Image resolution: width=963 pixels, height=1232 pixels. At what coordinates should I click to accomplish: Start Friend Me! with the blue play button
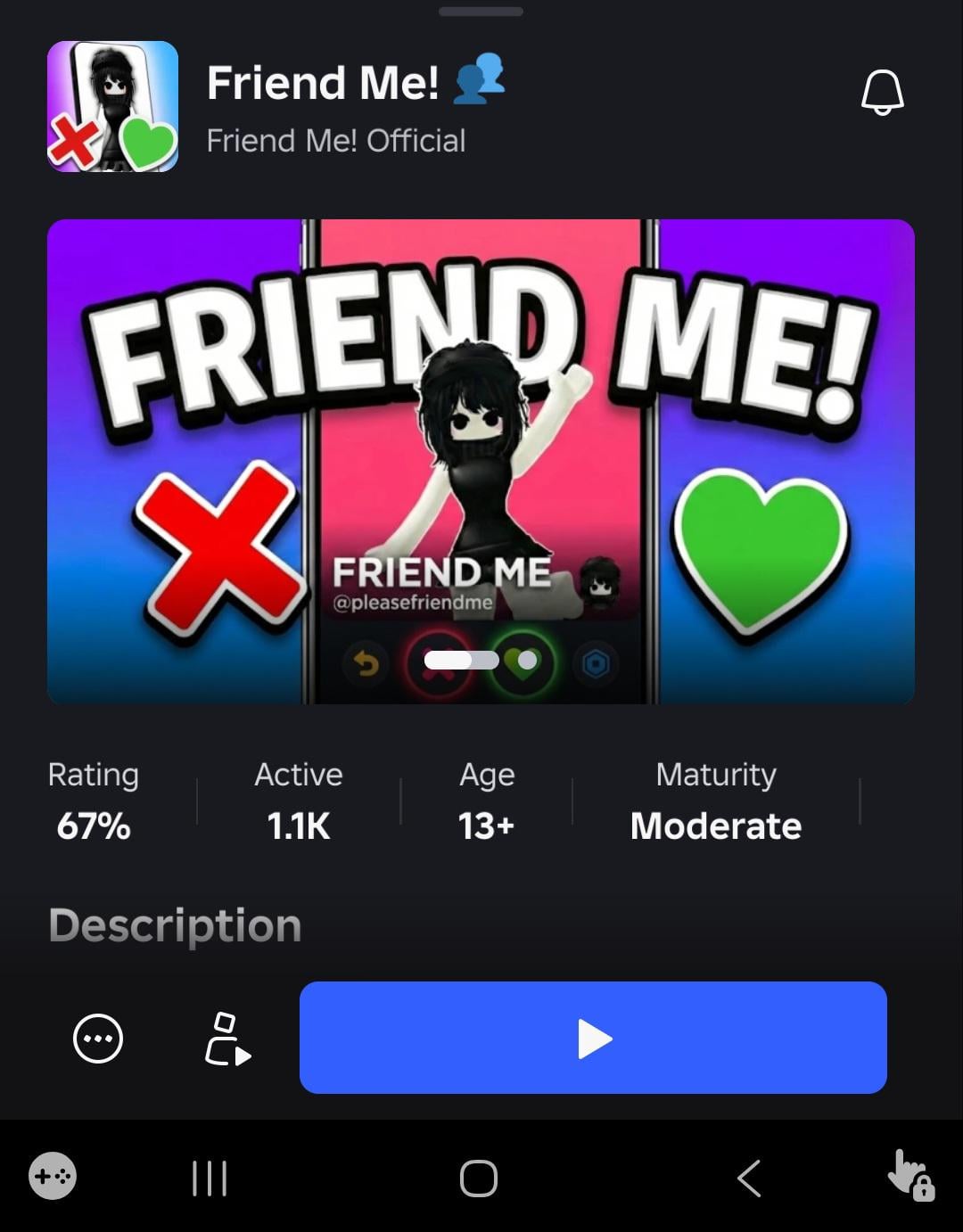[593, 1038]
